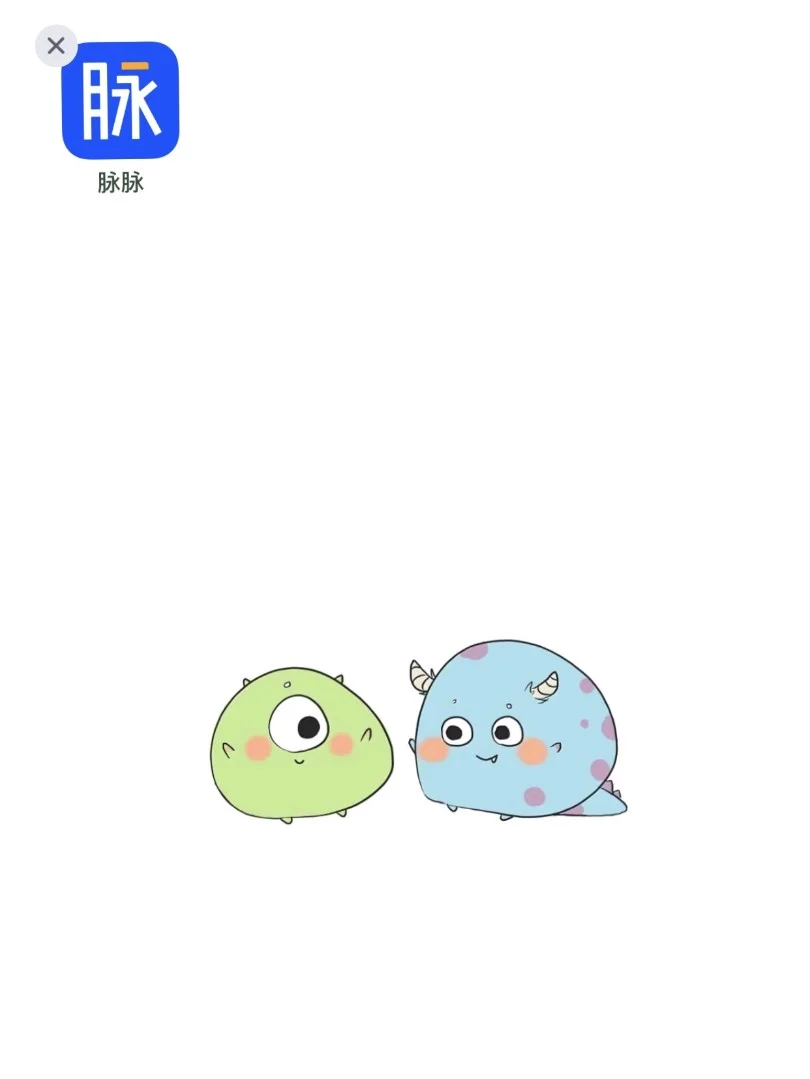Open the 脉脉 app icon
This screenshot has width=810, height=1079.
121,101
